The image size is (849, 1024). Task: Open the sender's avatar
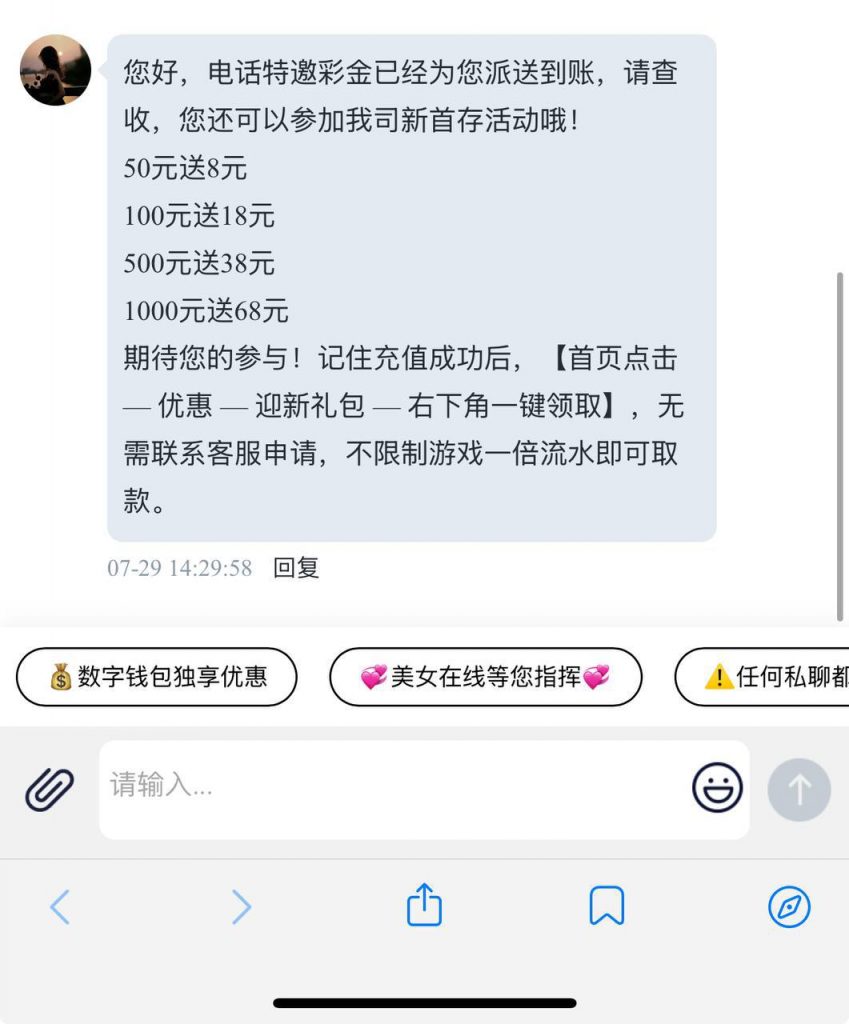coord(56,70)
